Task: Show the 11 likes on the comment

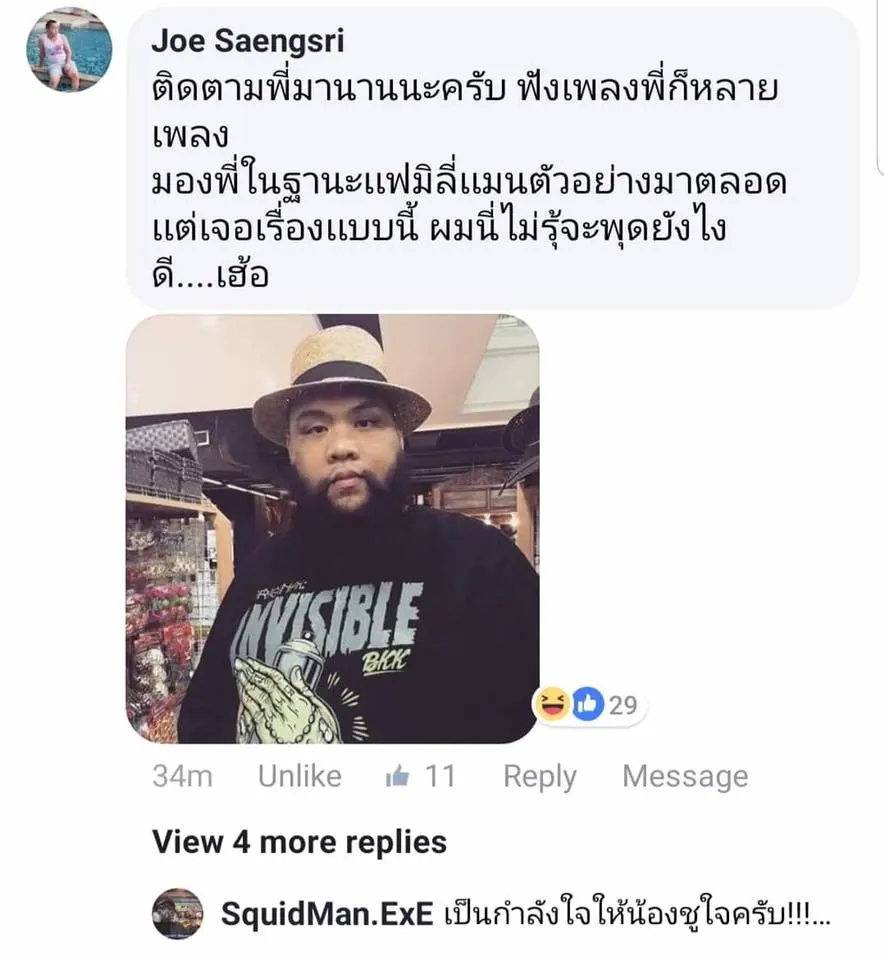Action: tap(421, 776)
